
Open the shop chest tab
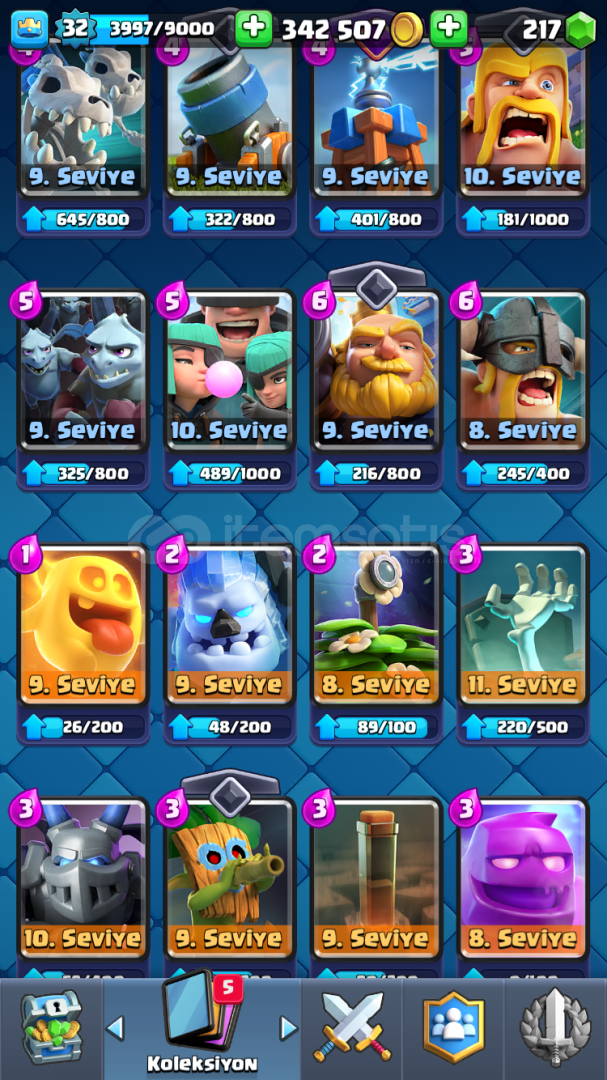tap(51, 1028)
